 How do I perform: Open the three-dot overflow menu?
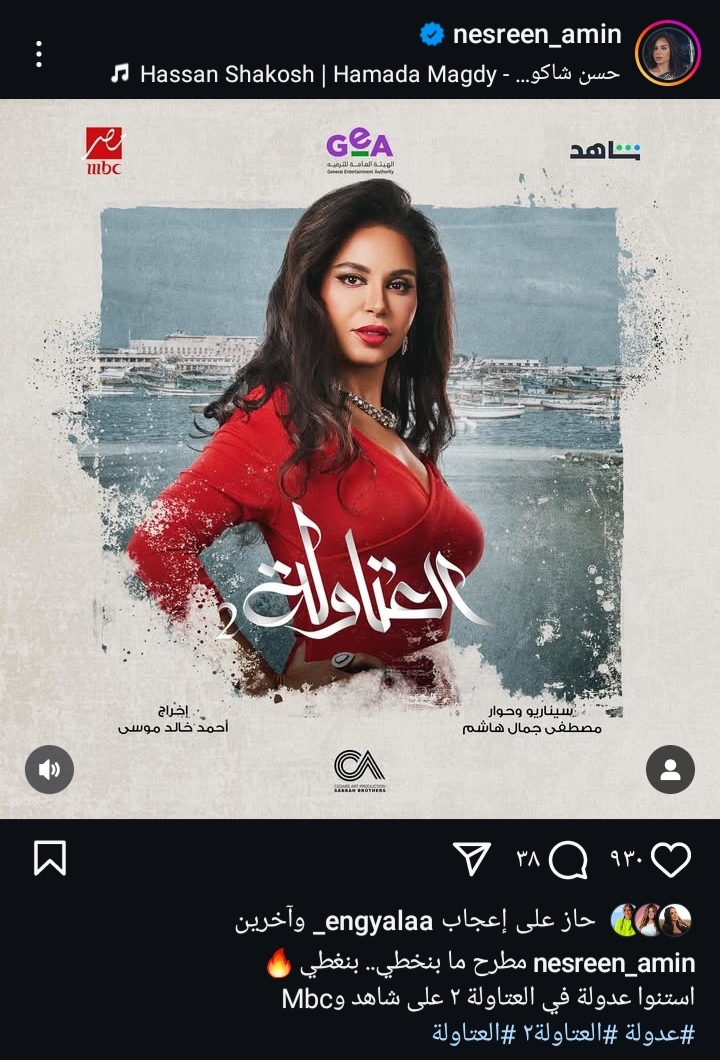tap(39, 54)
